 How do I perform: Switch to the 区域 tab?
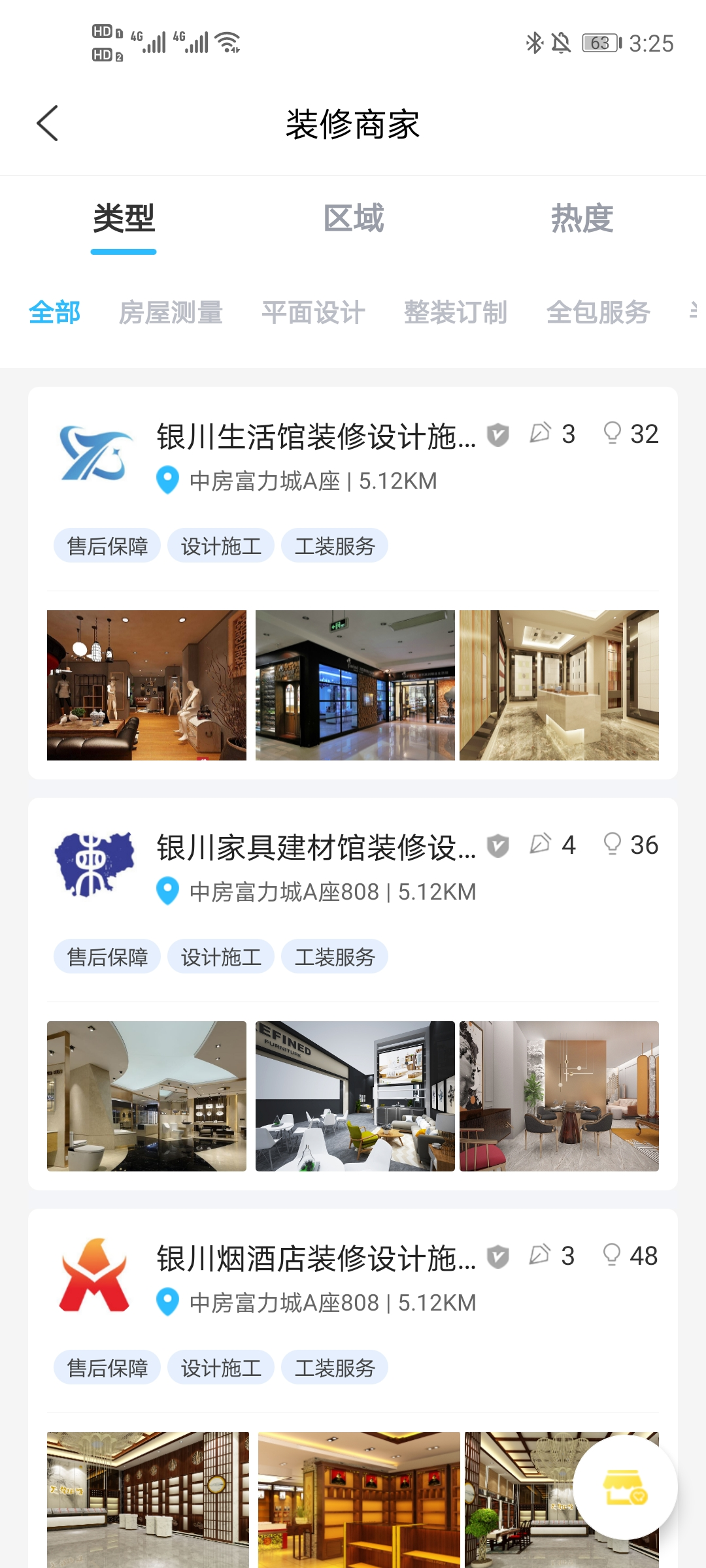pos(354,219)
